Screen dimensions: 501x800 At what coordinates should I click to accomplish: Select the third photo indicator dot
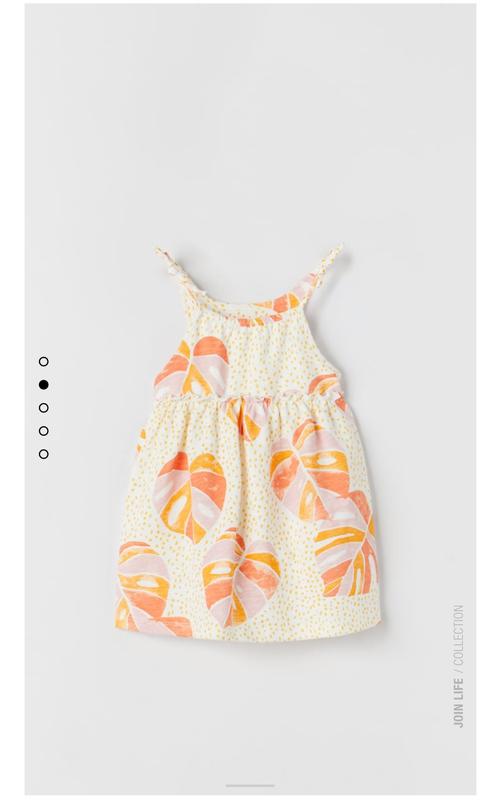coord(43,408)
